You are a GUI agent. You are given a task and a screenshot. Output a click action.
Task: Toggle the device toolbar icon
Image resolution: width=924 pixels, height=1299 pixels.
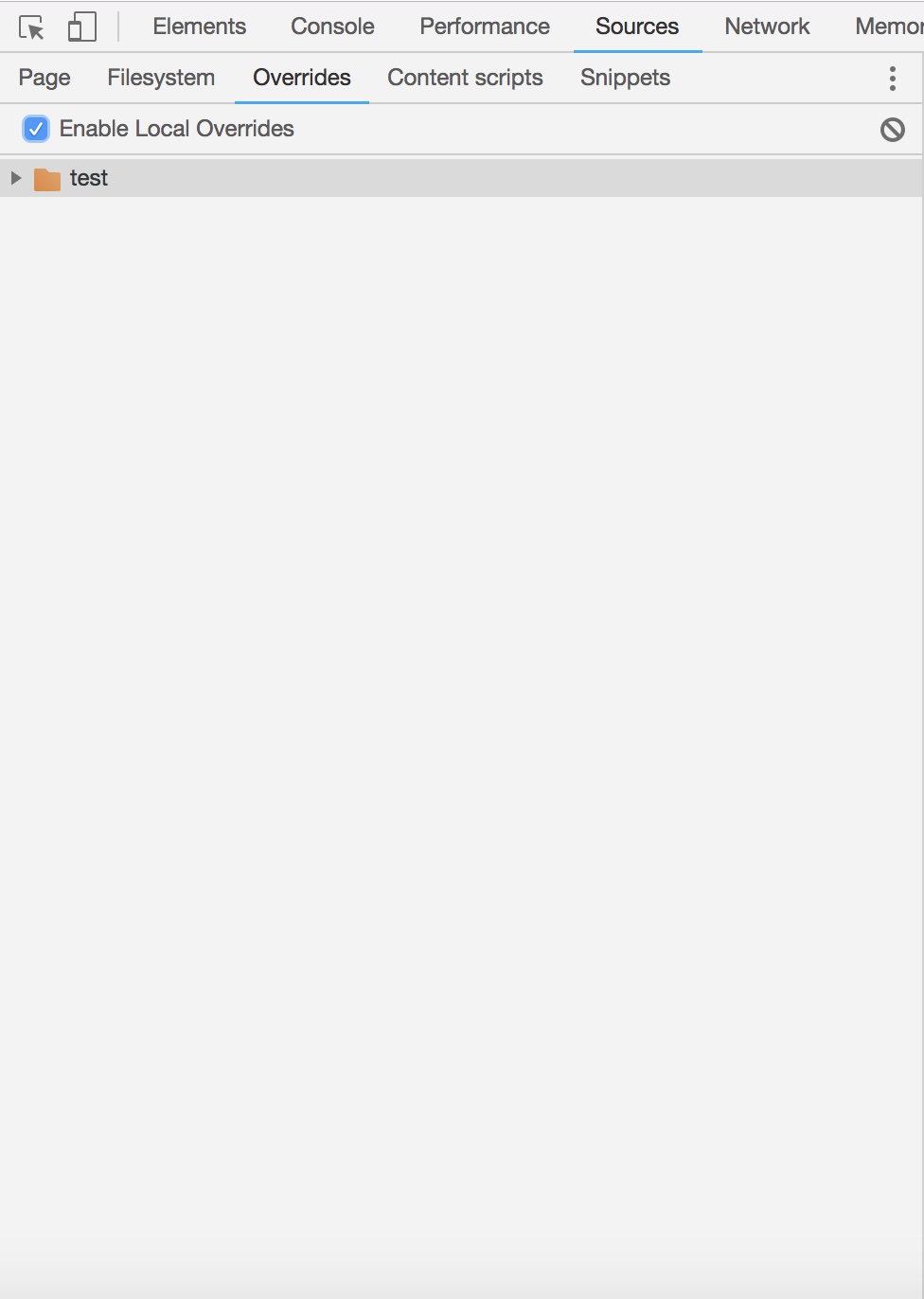(82, 27)
